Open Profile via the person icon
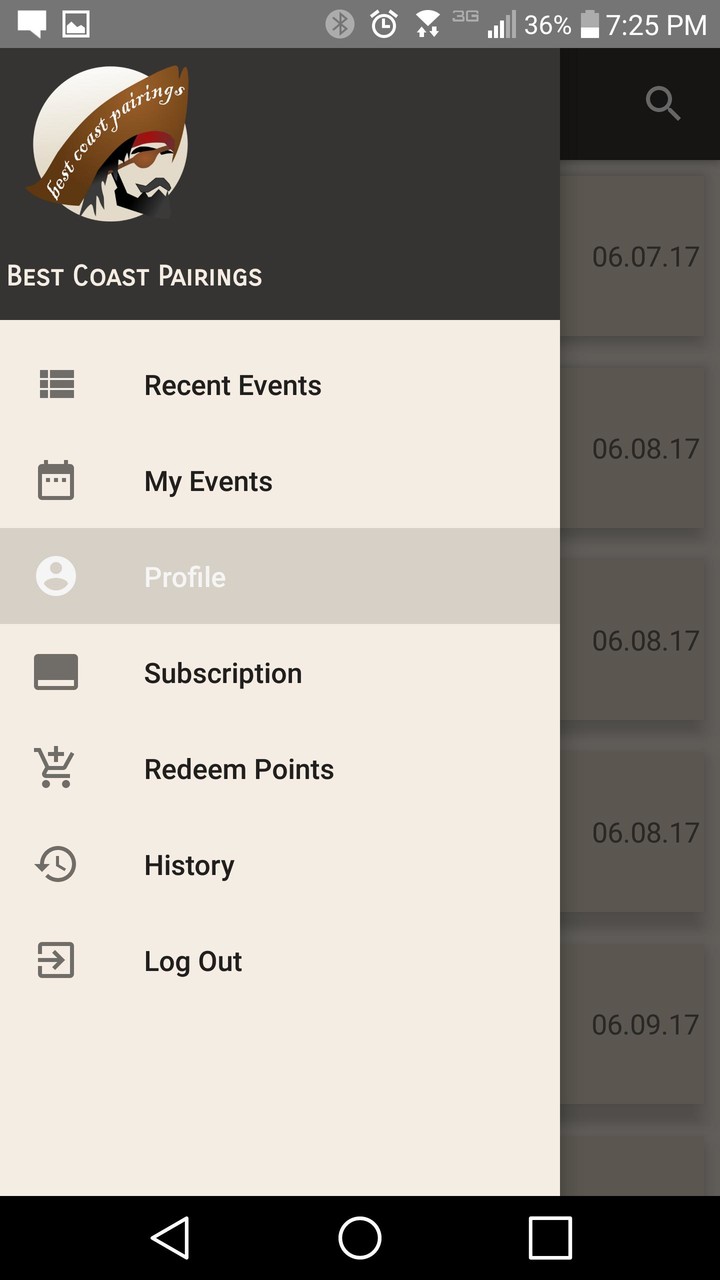Viewport: 720px width, 1280px height. 56,576
